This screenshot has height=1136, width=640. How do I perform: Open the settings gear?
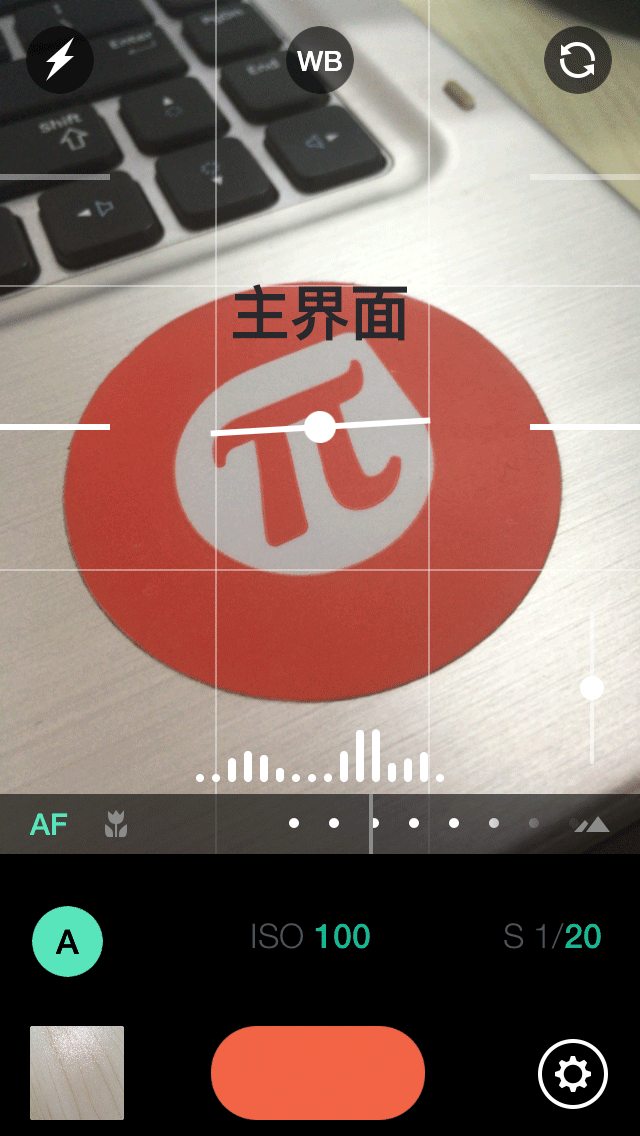click(573, 1074)
